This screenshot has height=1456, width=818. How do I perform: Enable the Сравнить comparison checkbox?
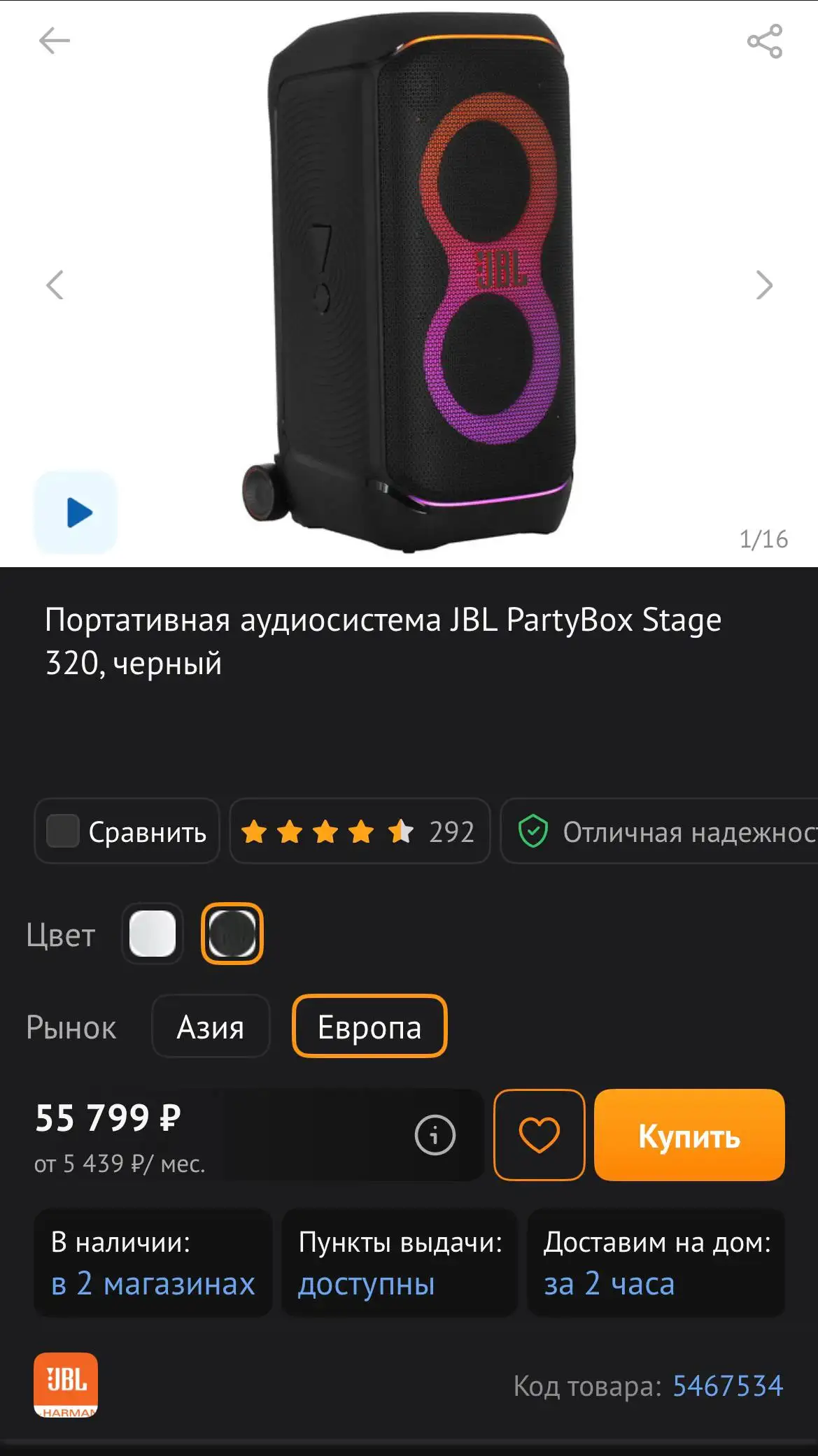click(62, 832)
